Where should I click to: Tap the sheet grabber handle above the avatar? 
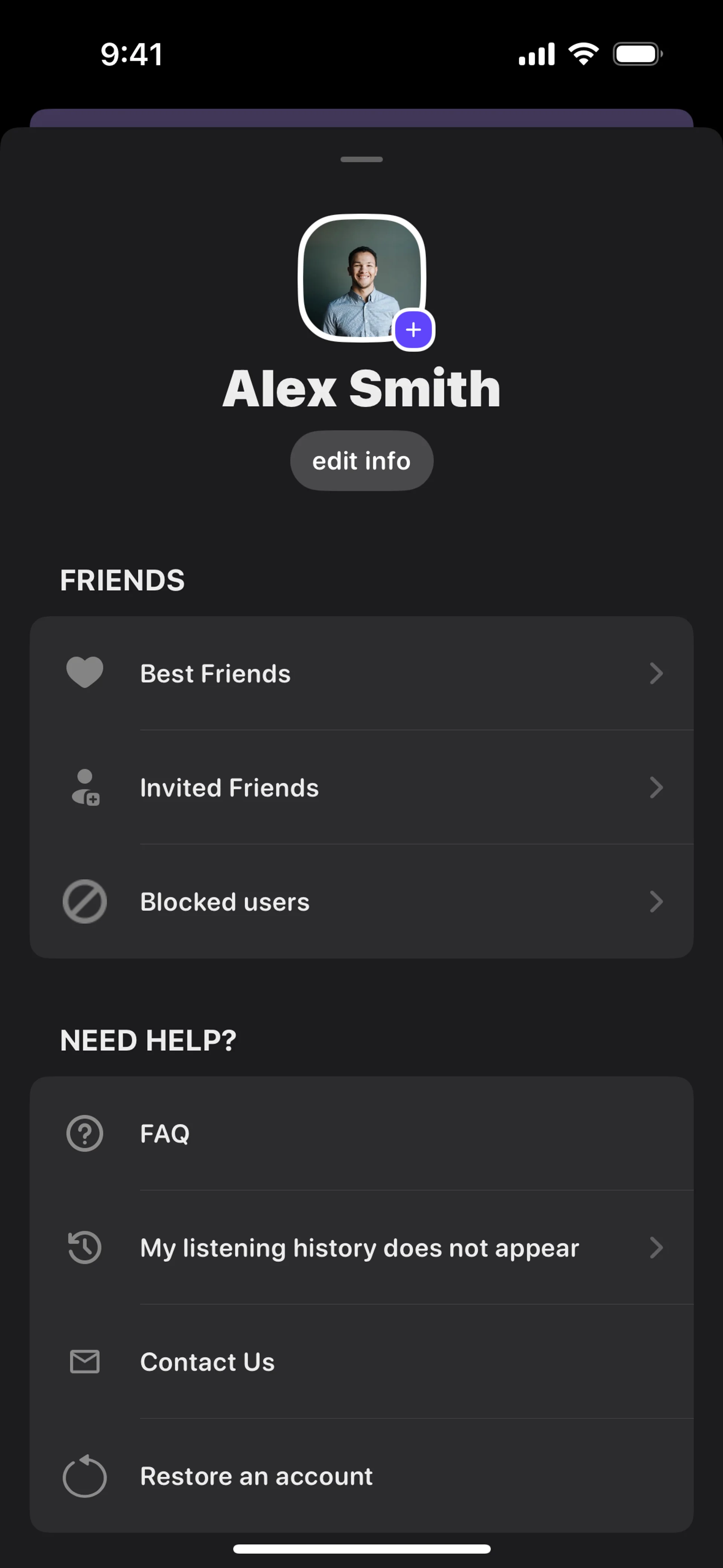(361, 159)
